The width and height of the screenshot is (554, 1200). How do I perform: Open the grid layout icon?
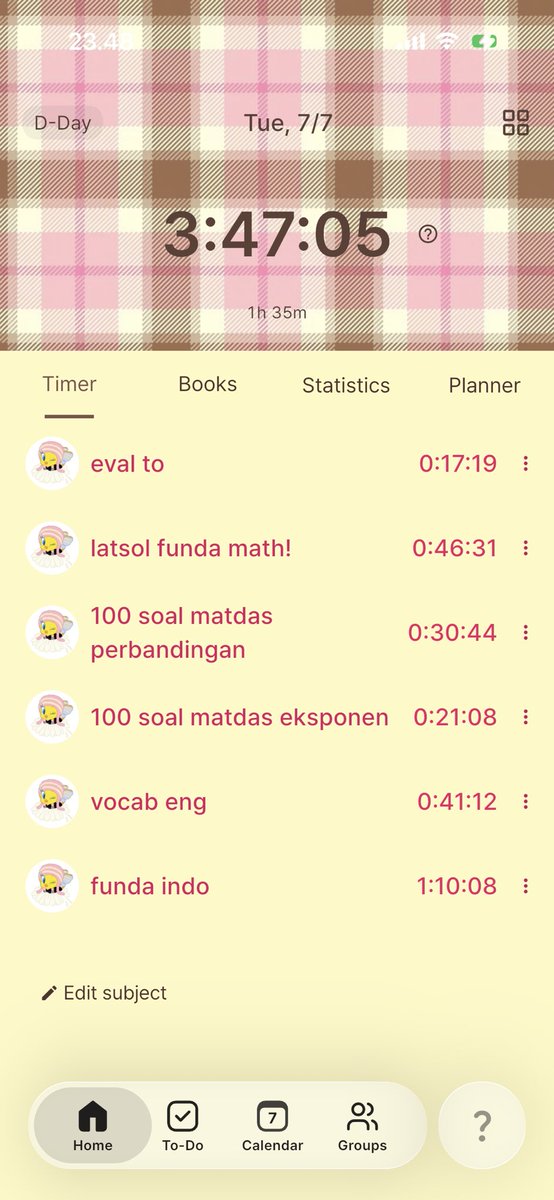coord(516,123)
